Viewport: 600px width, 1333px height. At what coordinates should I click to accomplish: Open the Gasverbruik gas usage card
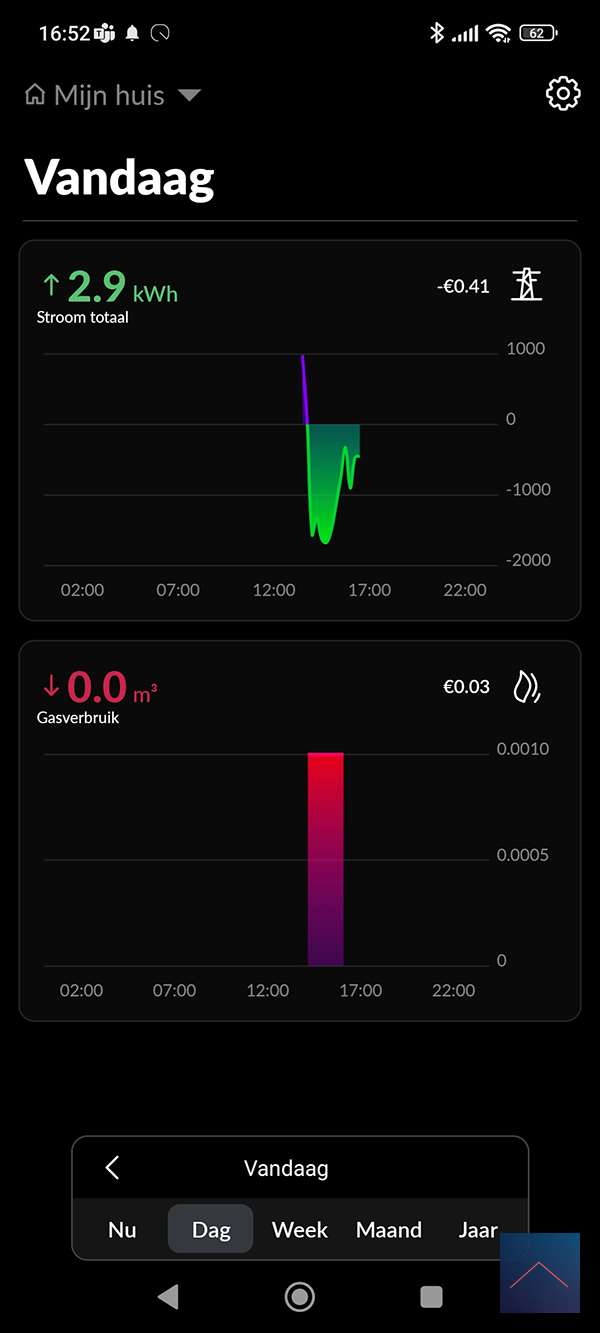coord(299,830)
